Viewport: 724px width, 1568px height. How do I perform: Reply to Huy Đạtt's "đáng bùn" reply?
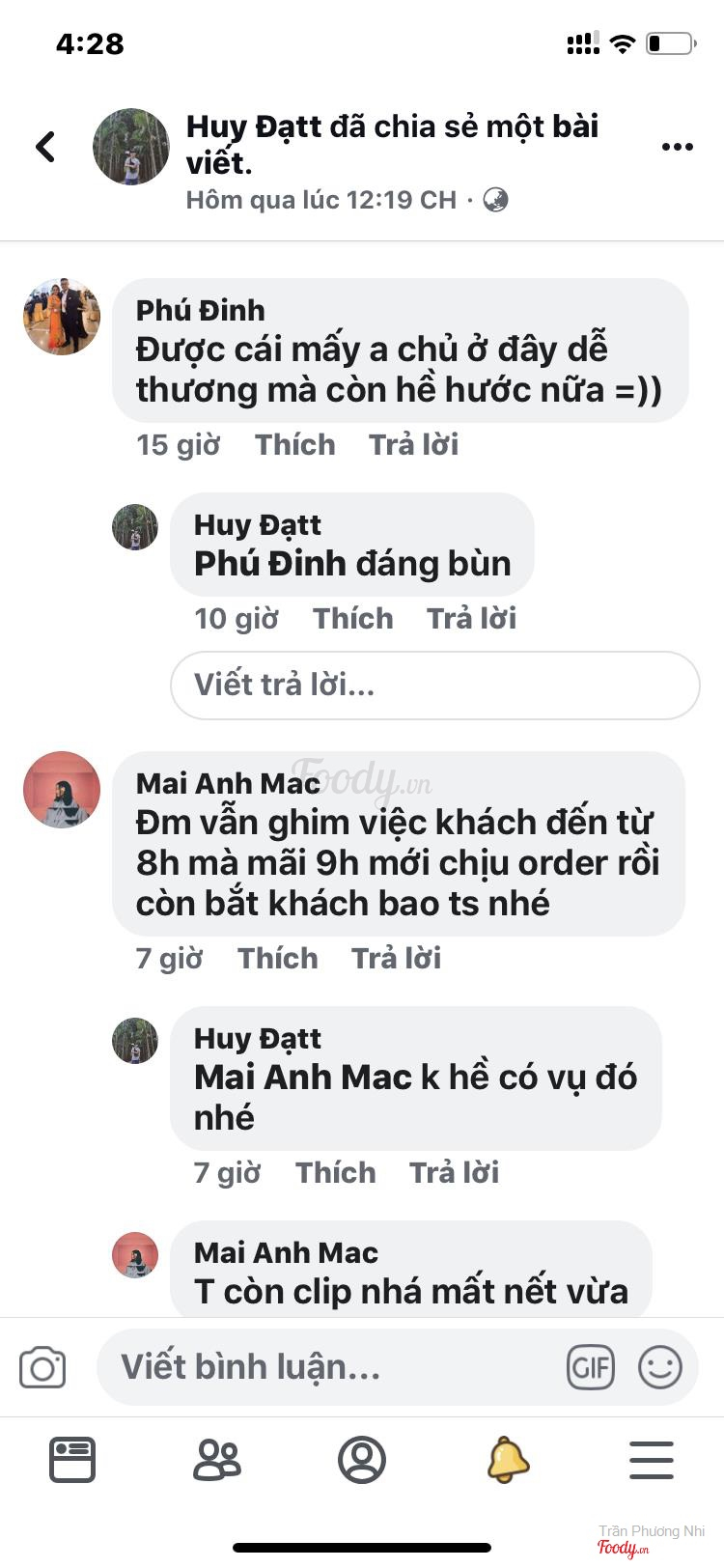coord(471,619)
